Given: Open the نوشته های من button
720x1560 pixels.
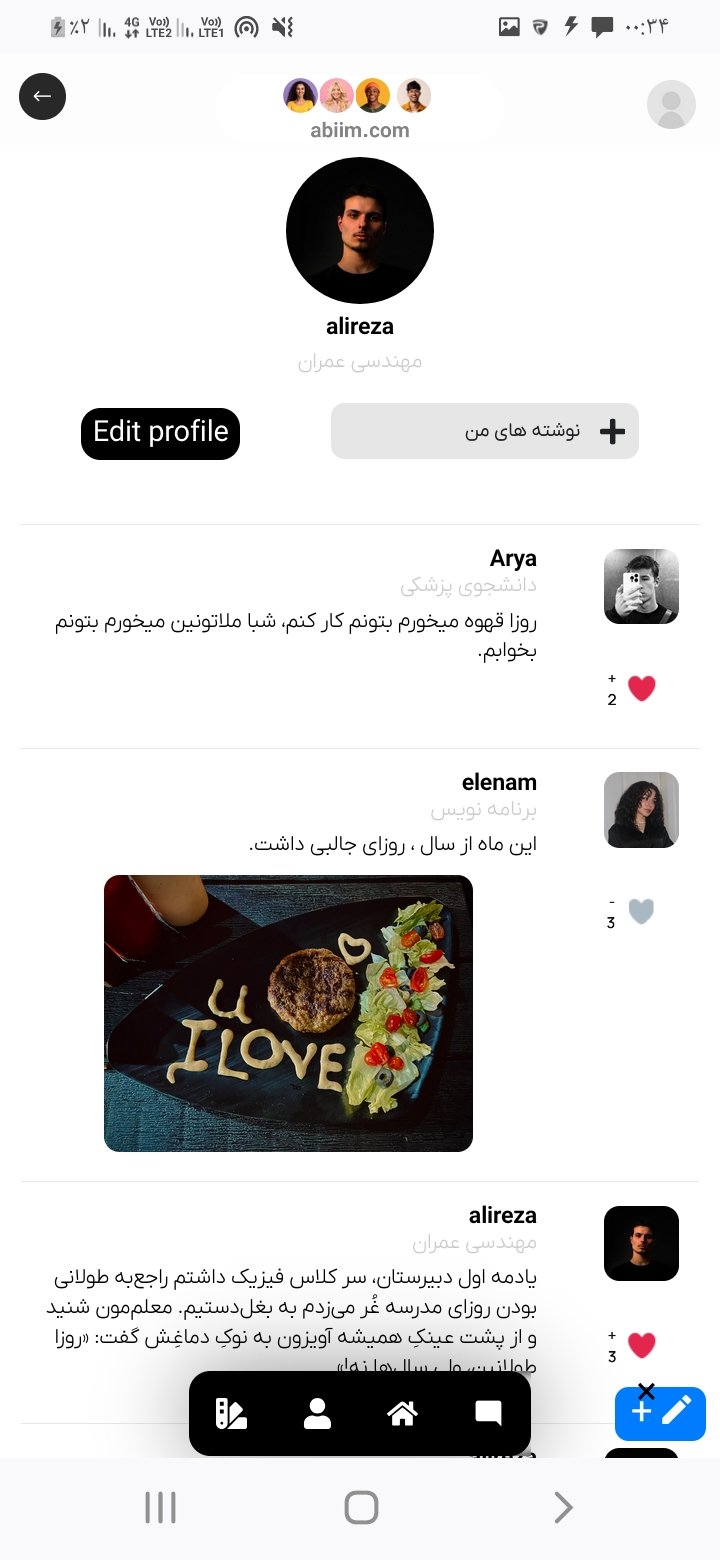Looking at the screenshot, I should coord(484,431).
